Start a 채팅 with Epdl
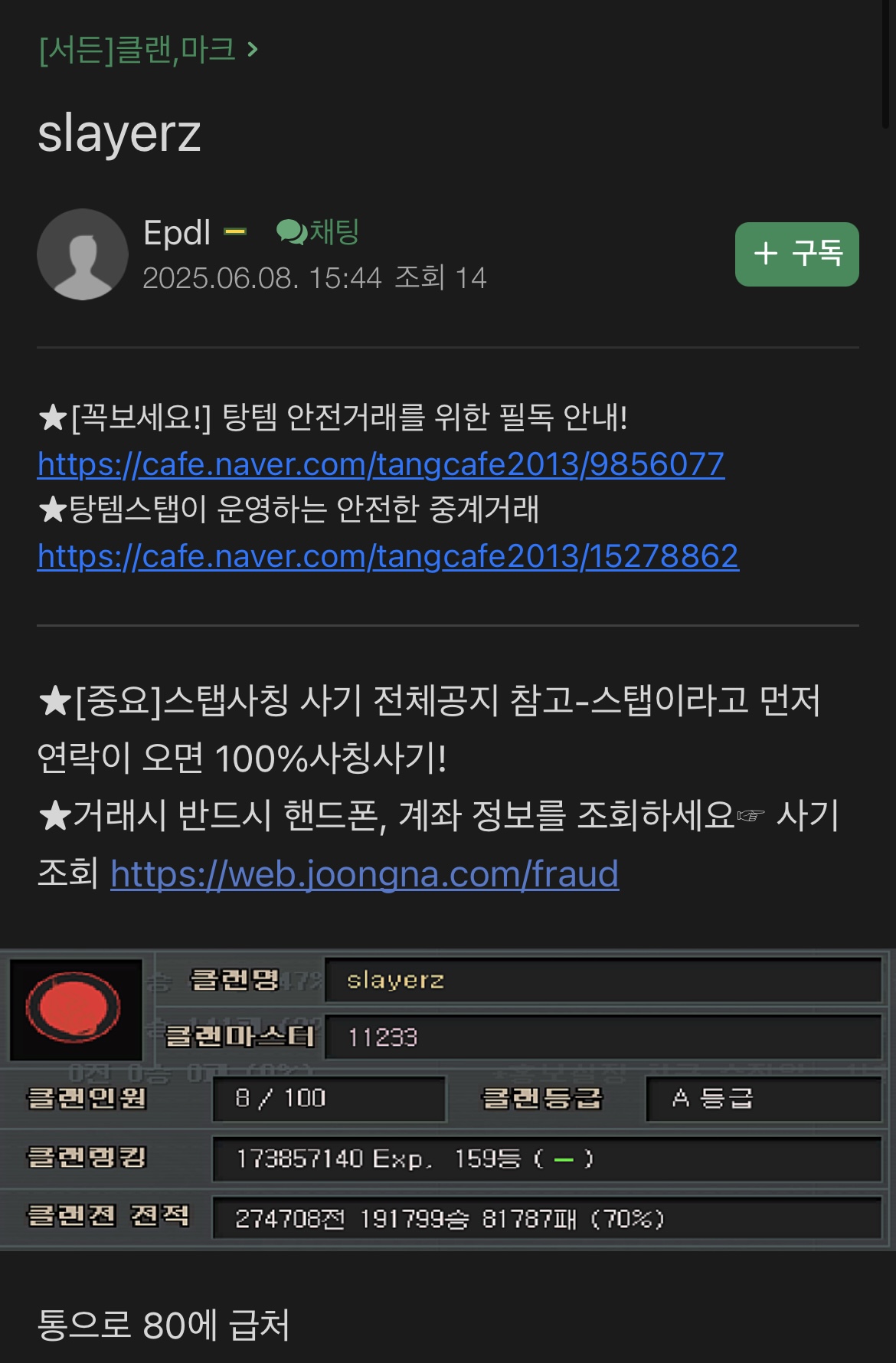 319,231
